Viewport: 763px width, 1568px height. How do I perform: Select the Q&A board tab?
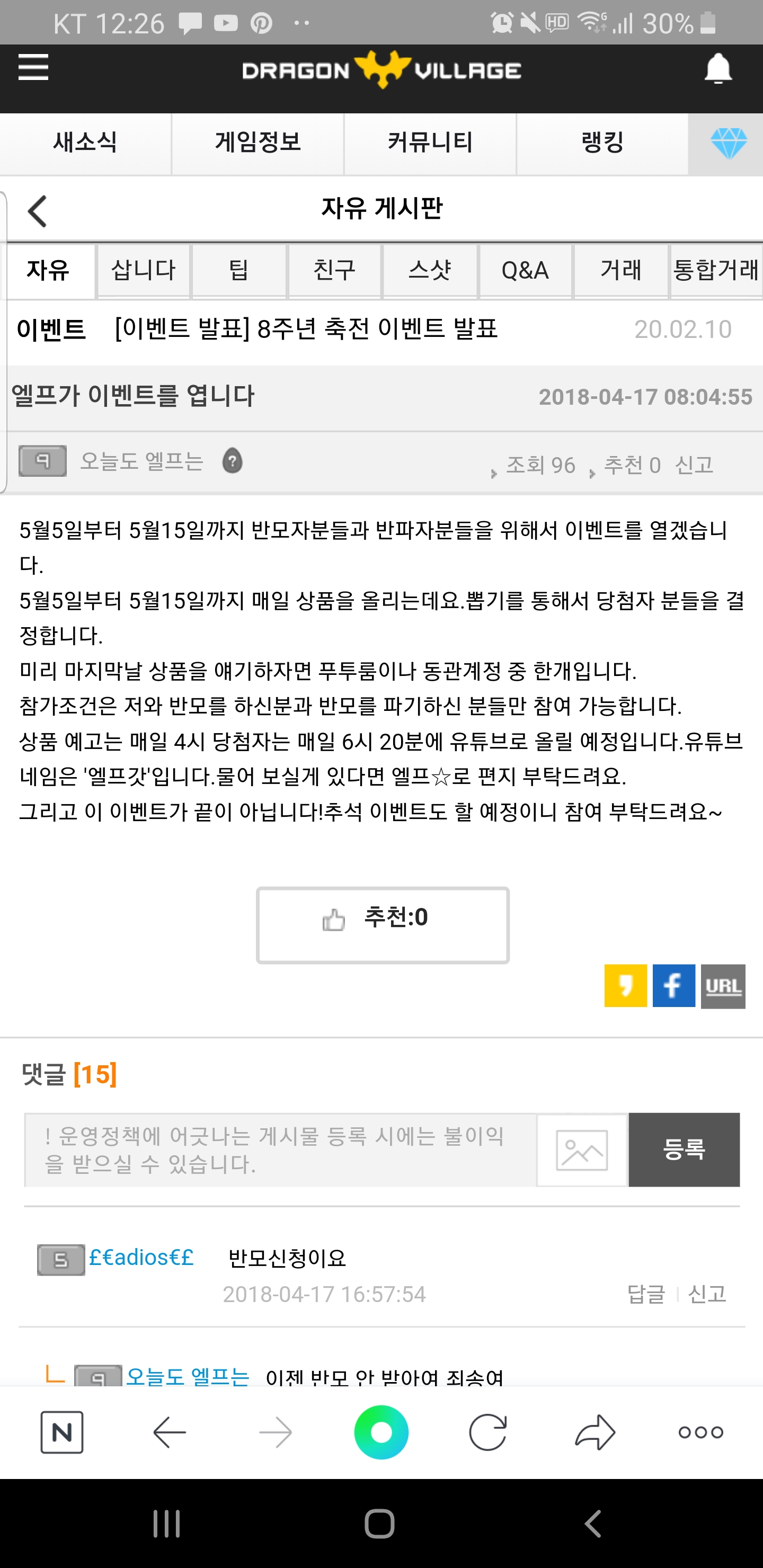click(525, 270)
